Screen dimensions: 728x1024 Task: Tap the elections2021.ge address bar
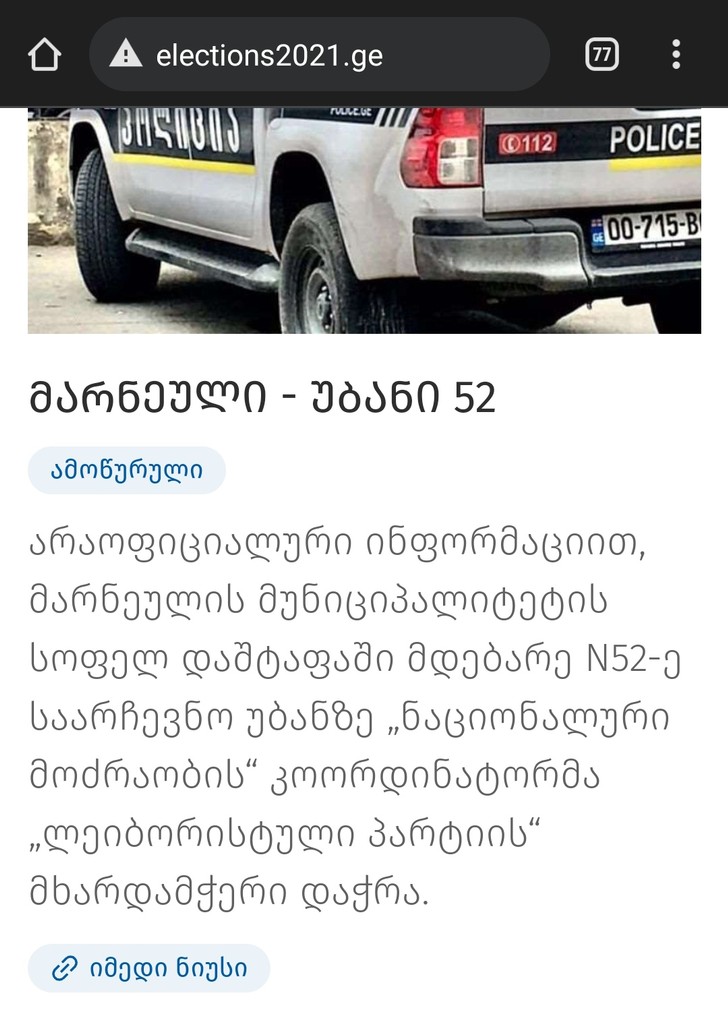point(320,55)
